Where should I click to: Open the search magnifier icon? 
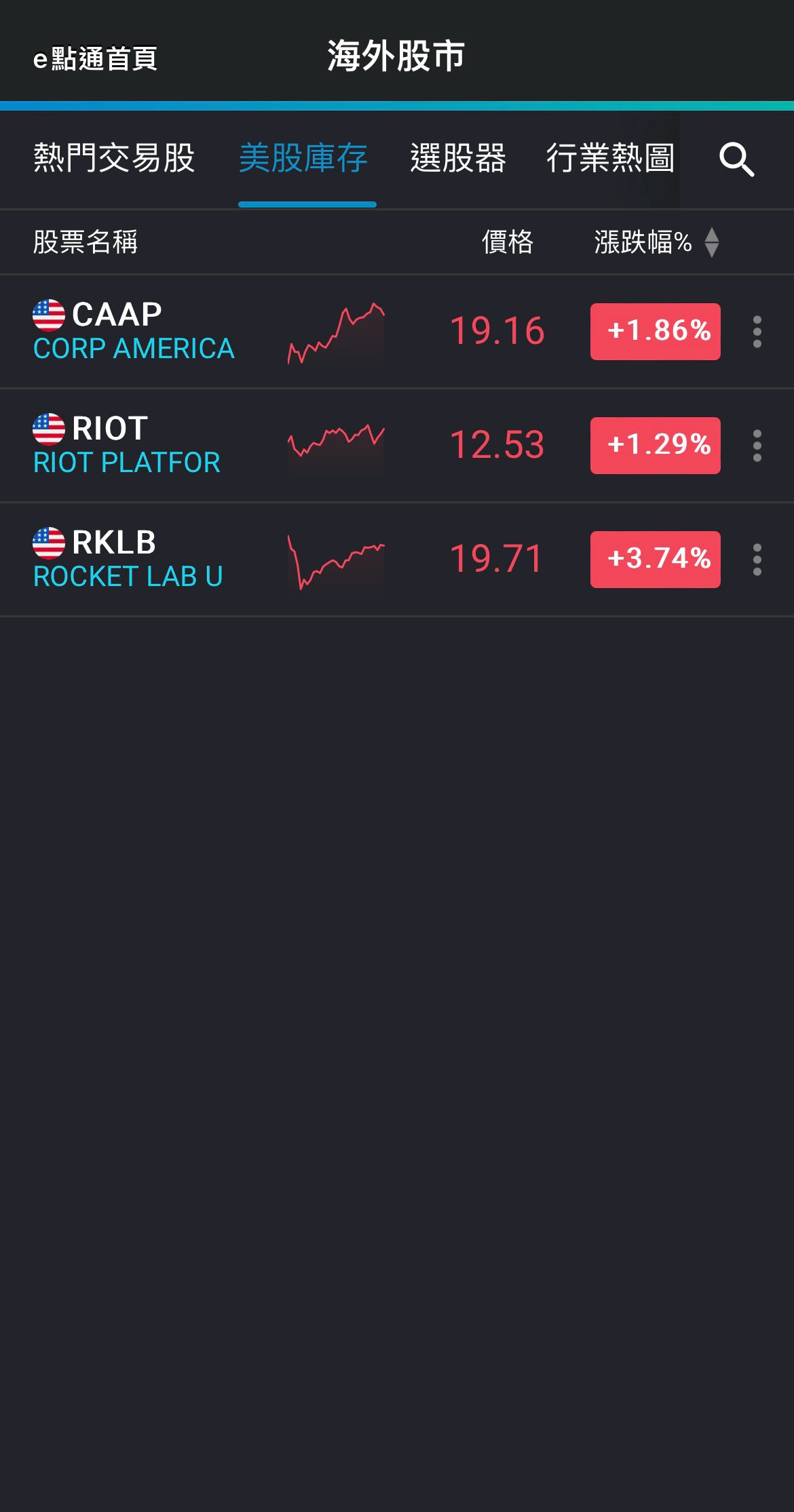[736, 160]
